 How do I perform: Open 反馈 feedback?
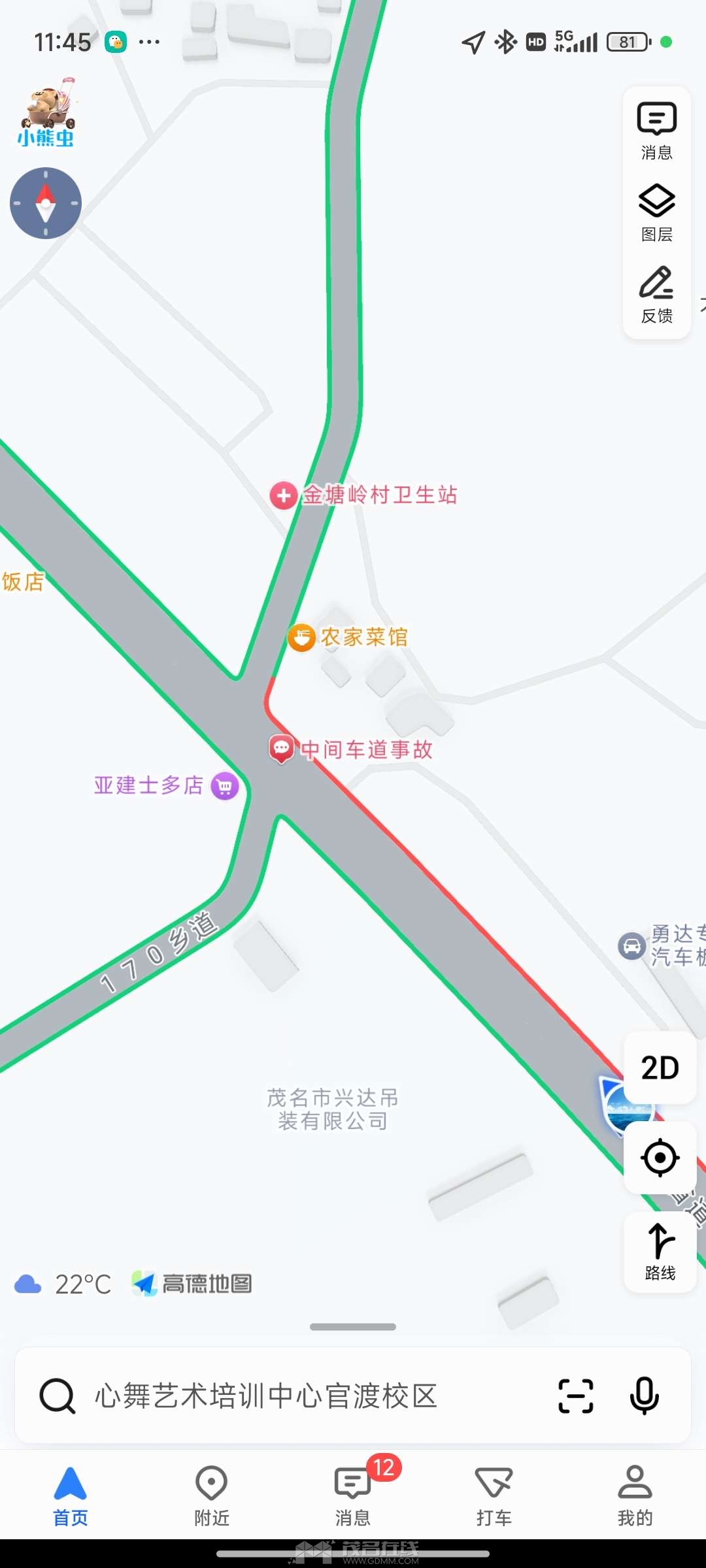pyautogui.click(x=656, y=294)
